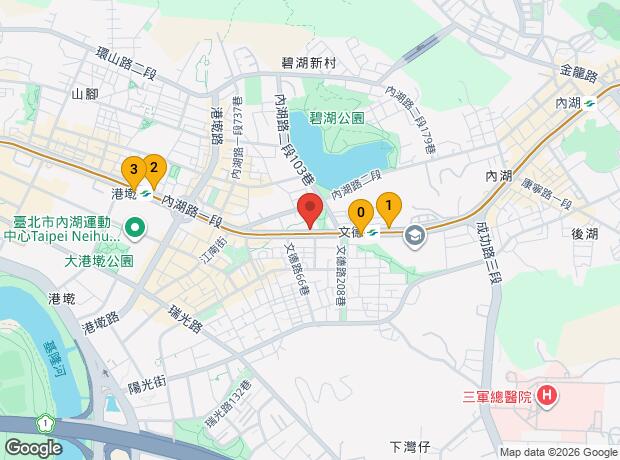The image size is (620, 460).
Task: Select the orange marker numbered 1
Action: pos(388,208)
